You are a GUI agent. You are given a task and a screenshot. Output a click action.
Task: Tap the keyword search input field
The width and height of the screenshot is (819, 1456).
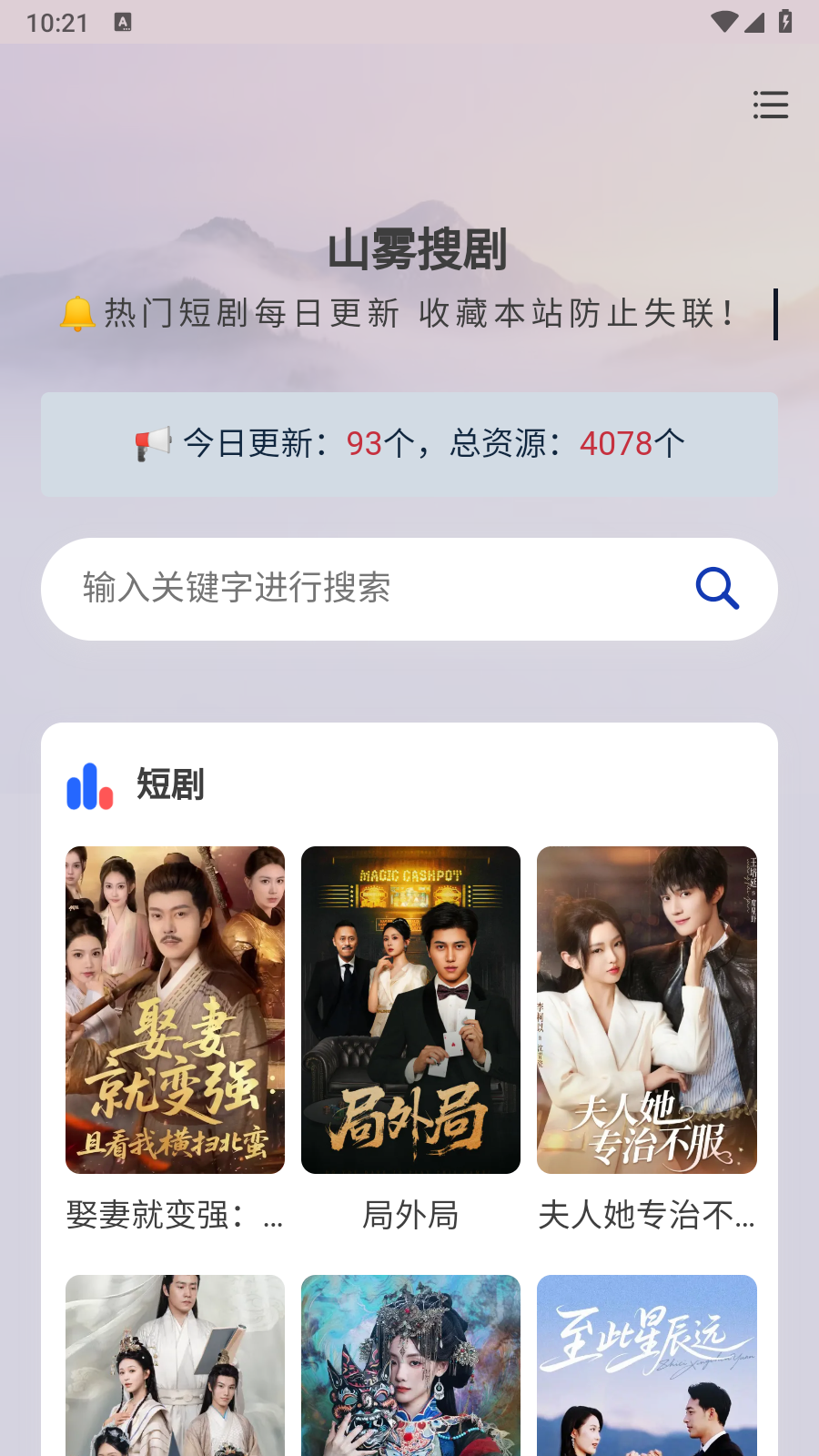pos(364,589)
